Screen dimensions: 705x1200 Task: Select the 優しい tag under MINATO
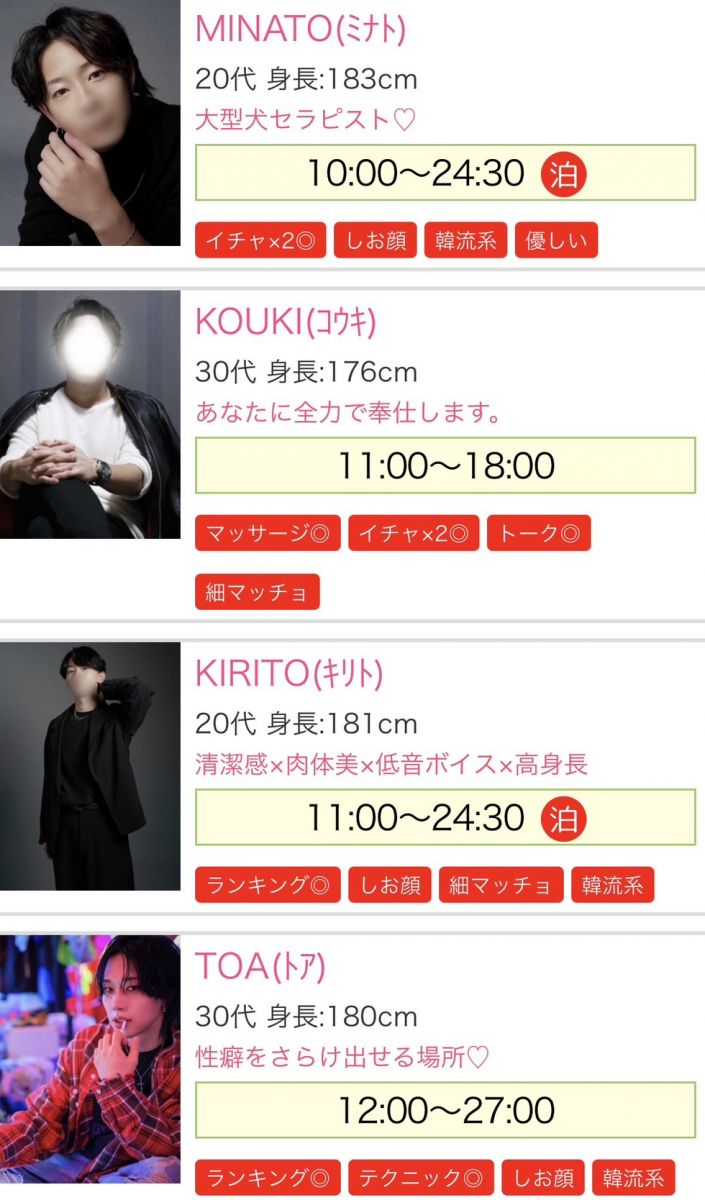tap(556, 240)
